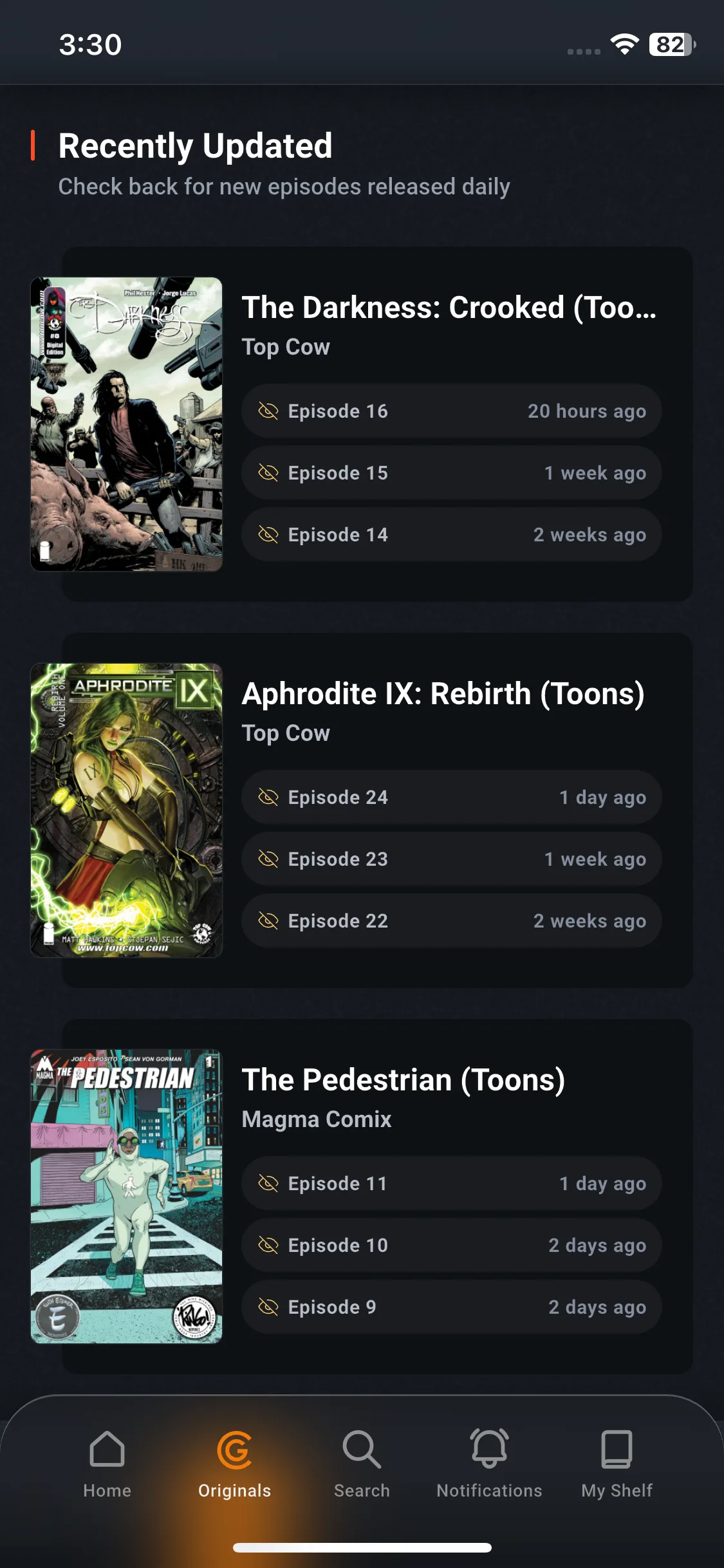The height and width of the screenshot is (1568, 724).
Task: Open Episode 16 of The Darkness
Action: (451, 411)
